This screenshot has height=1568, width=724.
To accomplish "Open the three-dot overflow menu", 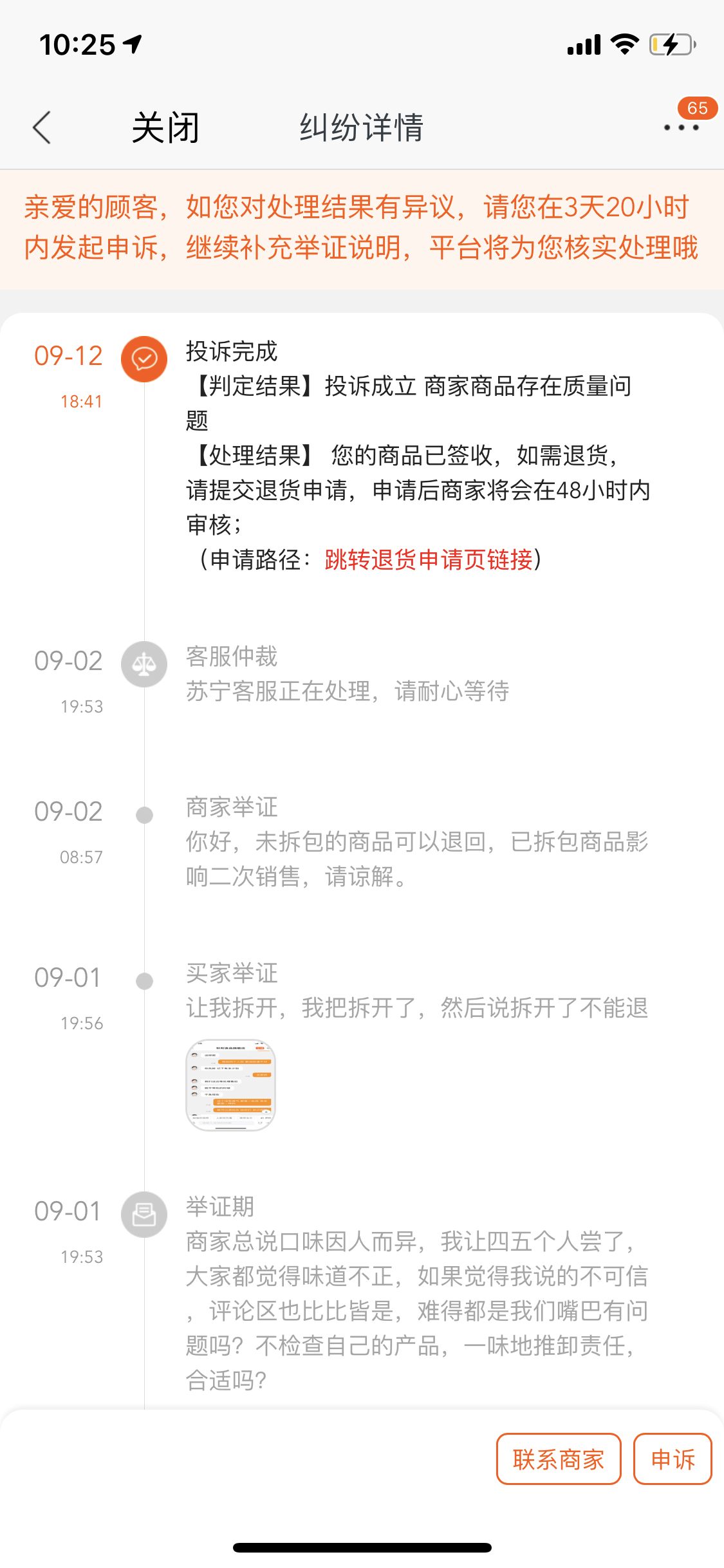I will click(681, 127).
